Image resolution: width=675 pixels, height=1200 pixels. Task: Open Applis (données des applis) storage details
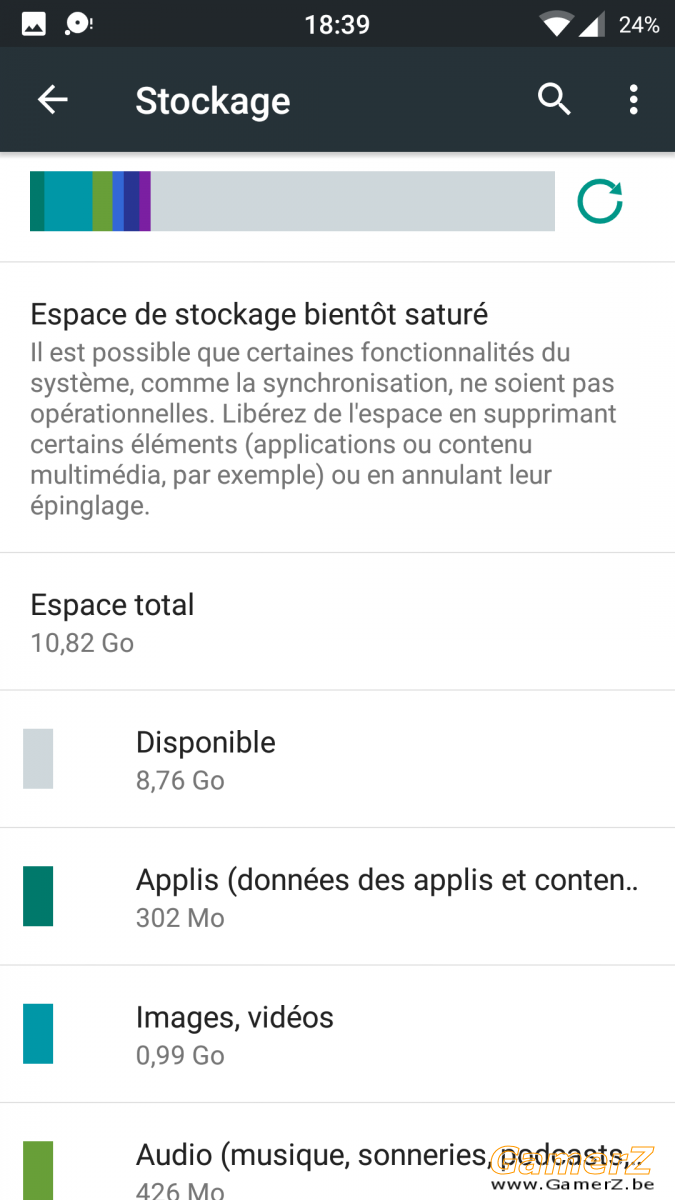337,897
